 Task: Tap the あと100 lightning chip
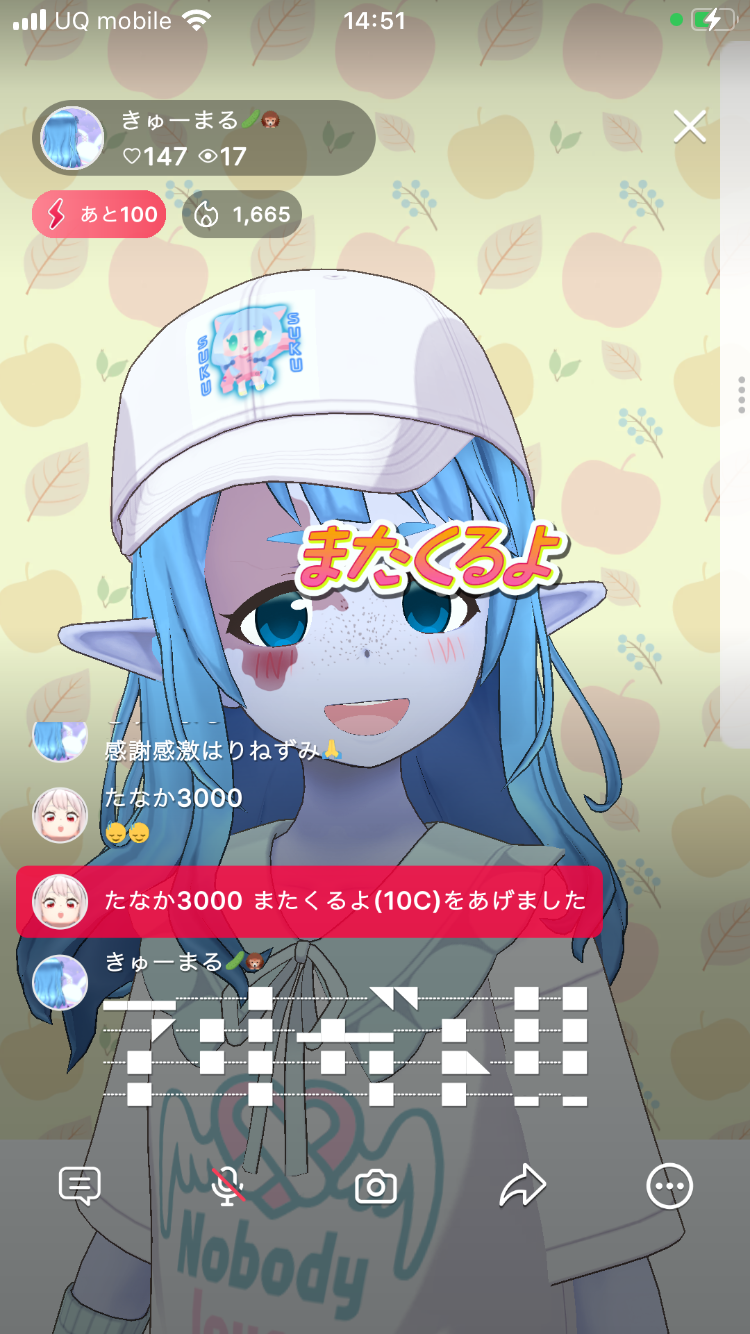99,214
